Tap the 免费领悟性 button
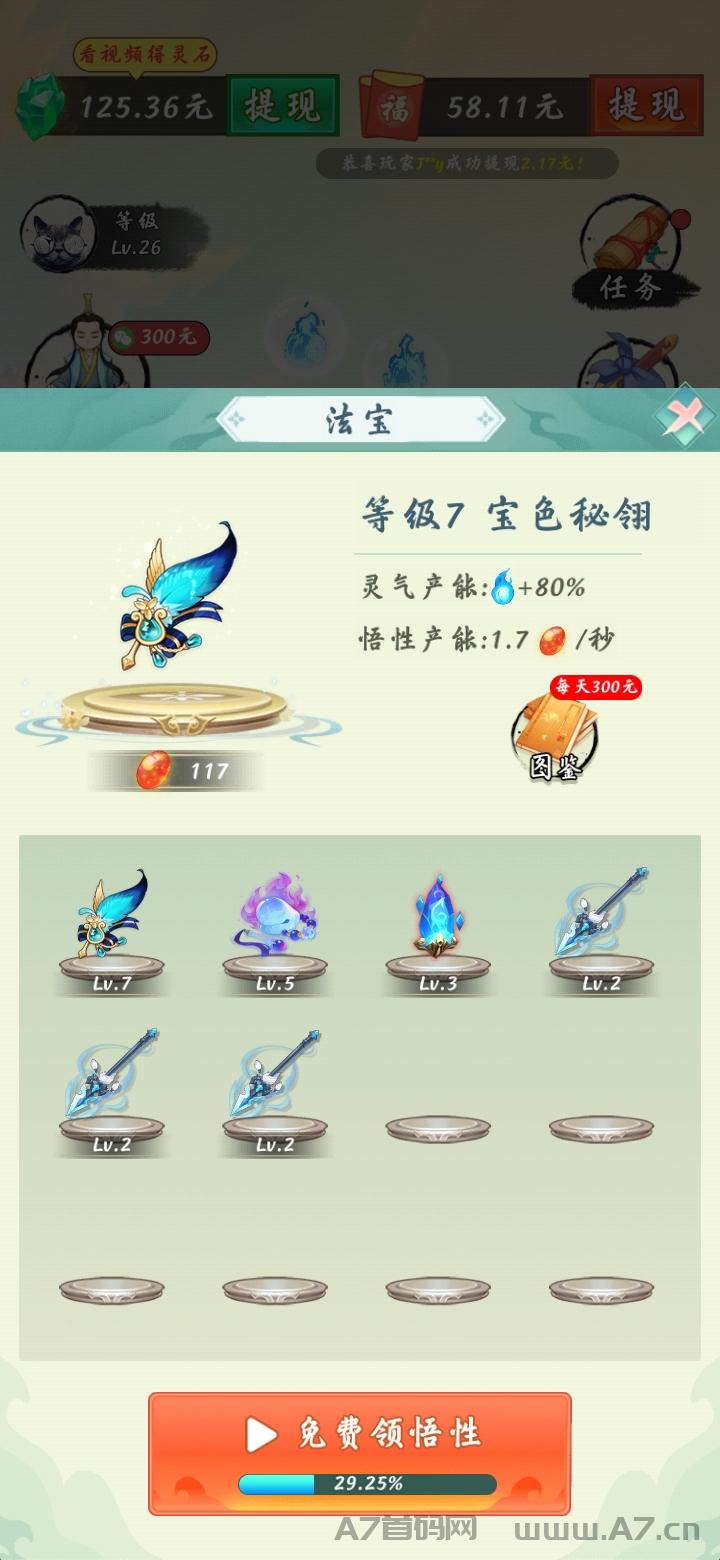The height and width of the screenshot is (1560, 720). [360, 1453]
